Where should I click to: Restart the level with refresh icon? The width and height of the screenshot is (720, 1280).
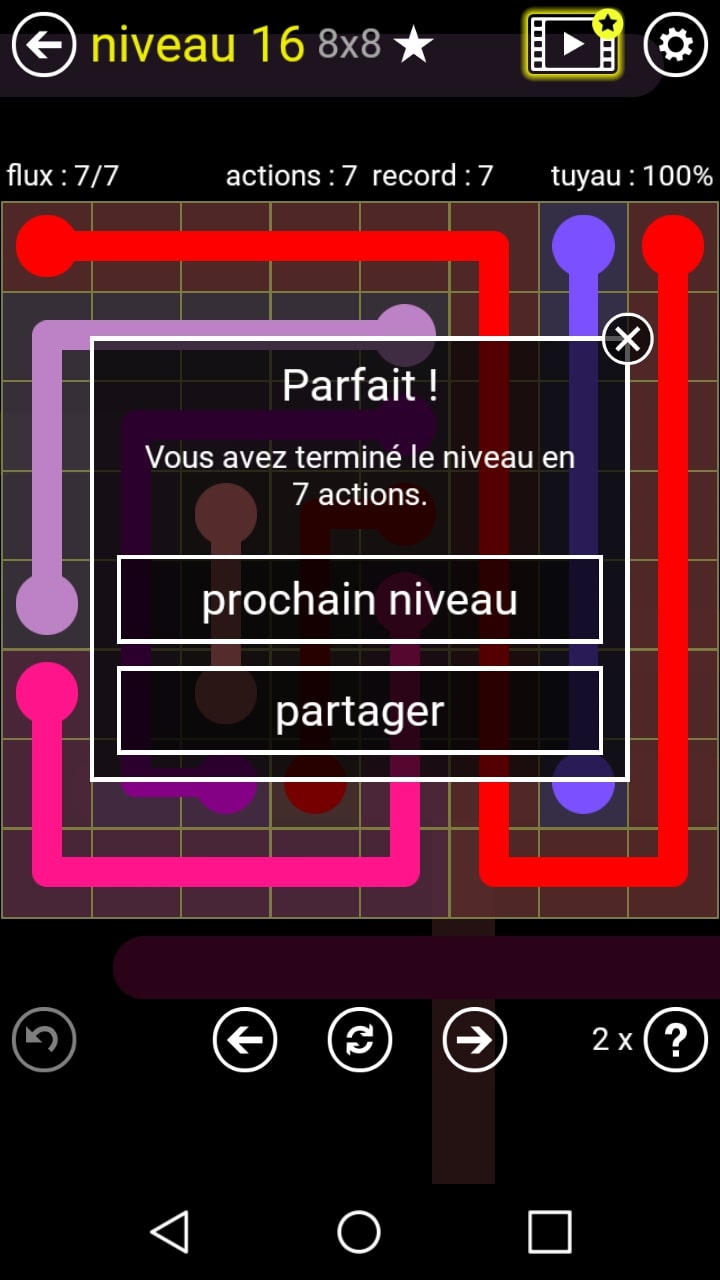(360, 1040)
